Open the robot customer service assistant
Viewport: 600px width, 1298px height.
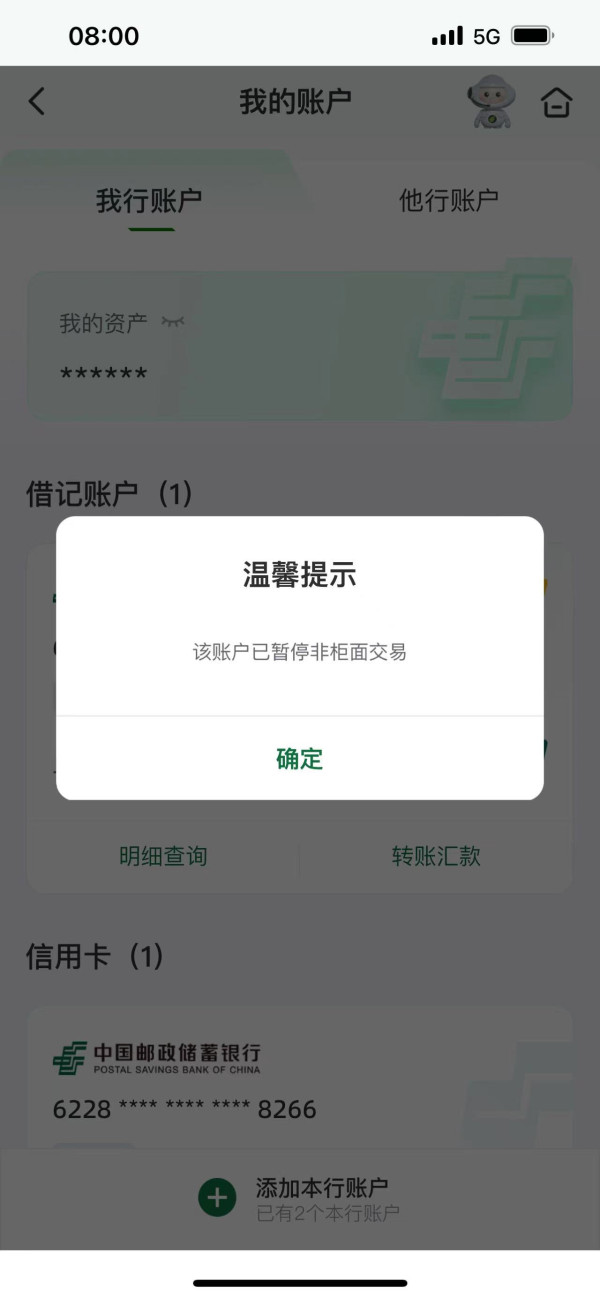tap(491, 103)
